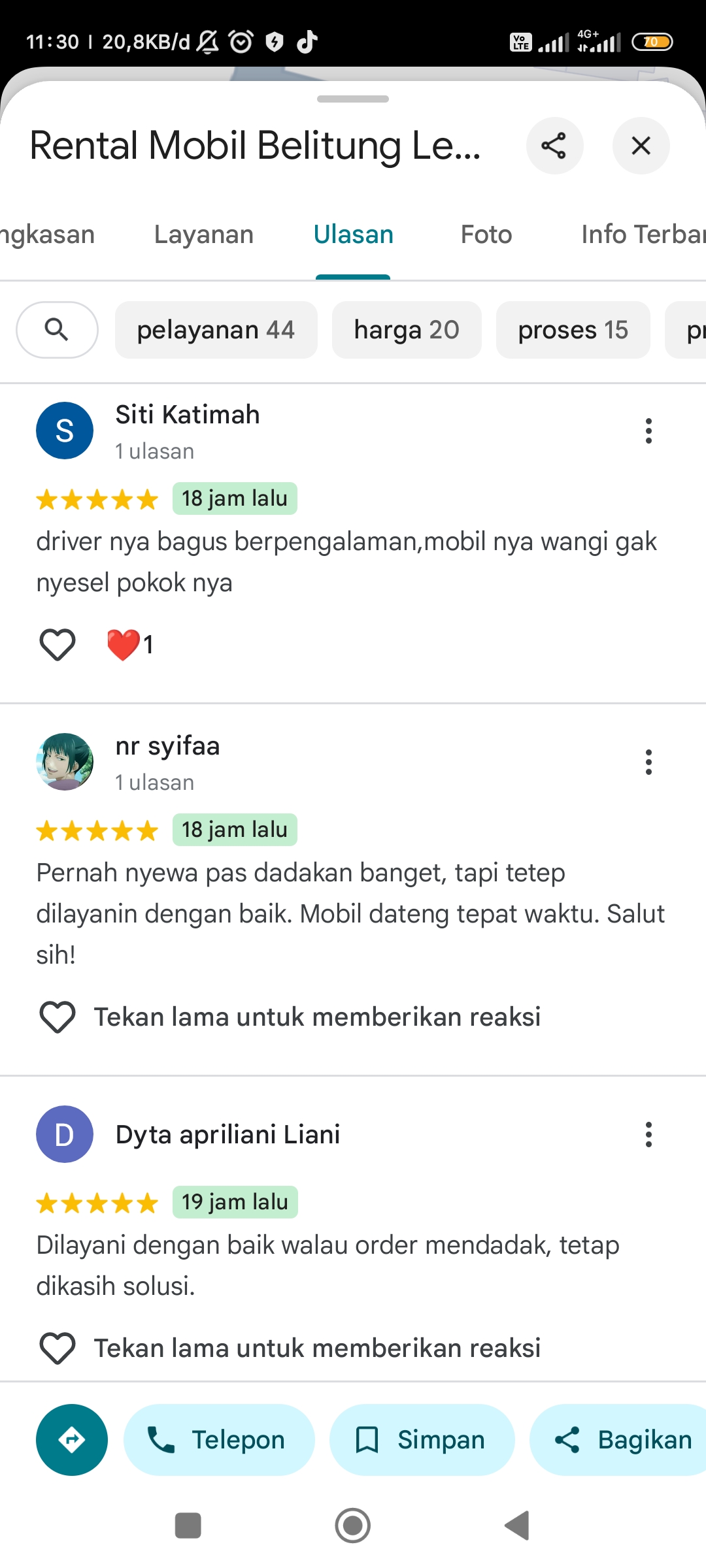The width and height of the screenshot is (706, 1568).
Task: Open overflow menu on Siti Katimah's review
Action: (648, 431)
